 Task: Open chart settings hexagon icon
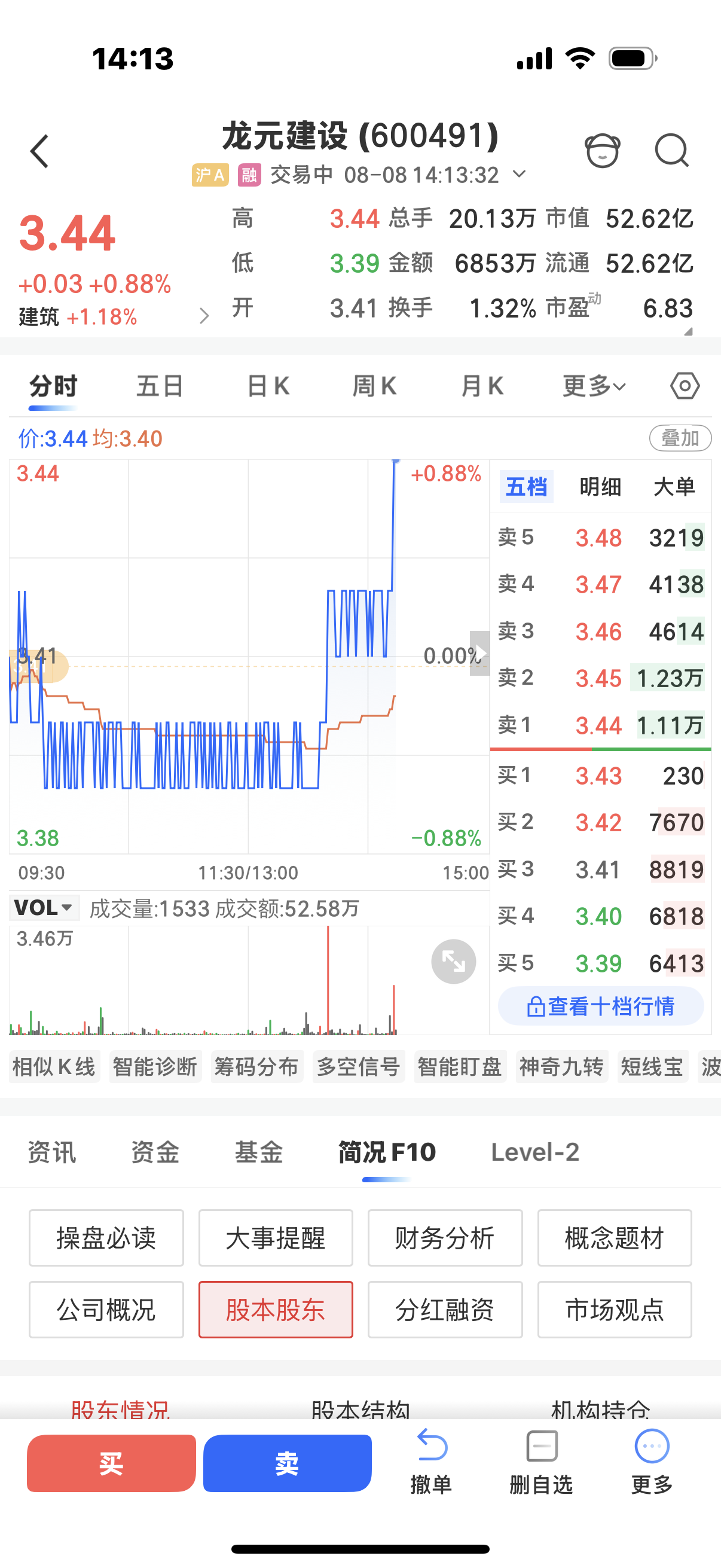coord(685,386)
